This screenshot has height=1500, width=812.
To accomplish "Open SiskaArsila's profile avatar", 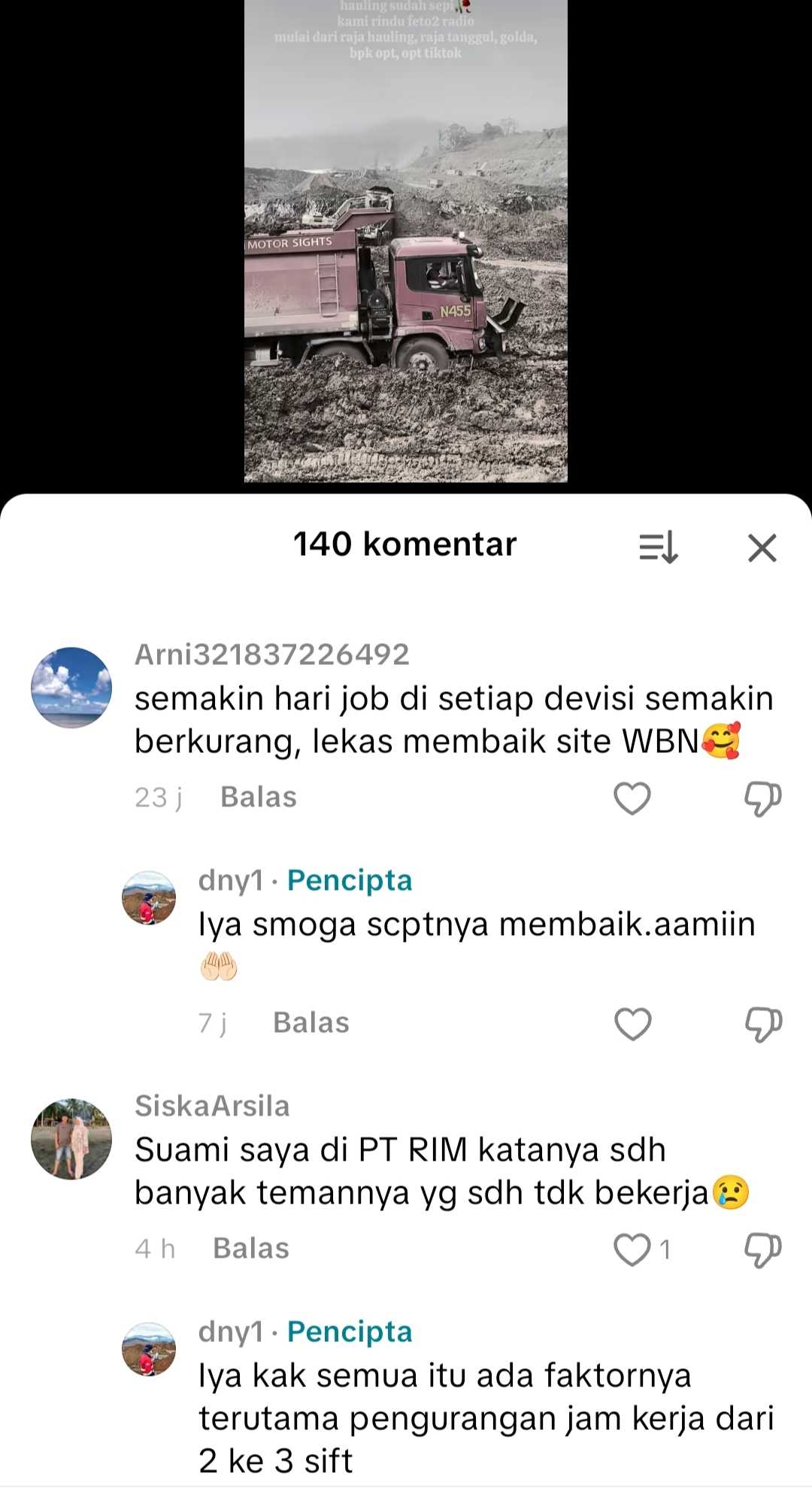I will (71, 1139).
